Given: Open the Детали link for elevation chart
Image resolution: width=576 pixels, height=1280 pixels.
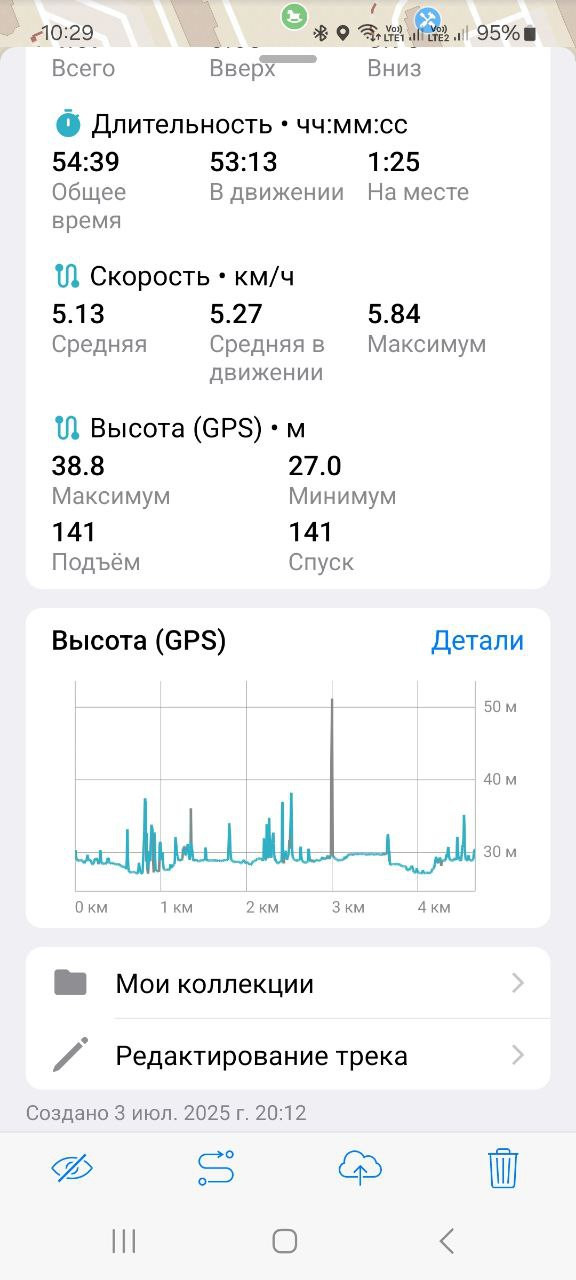Looking at the screenshot, I should 477,641.
